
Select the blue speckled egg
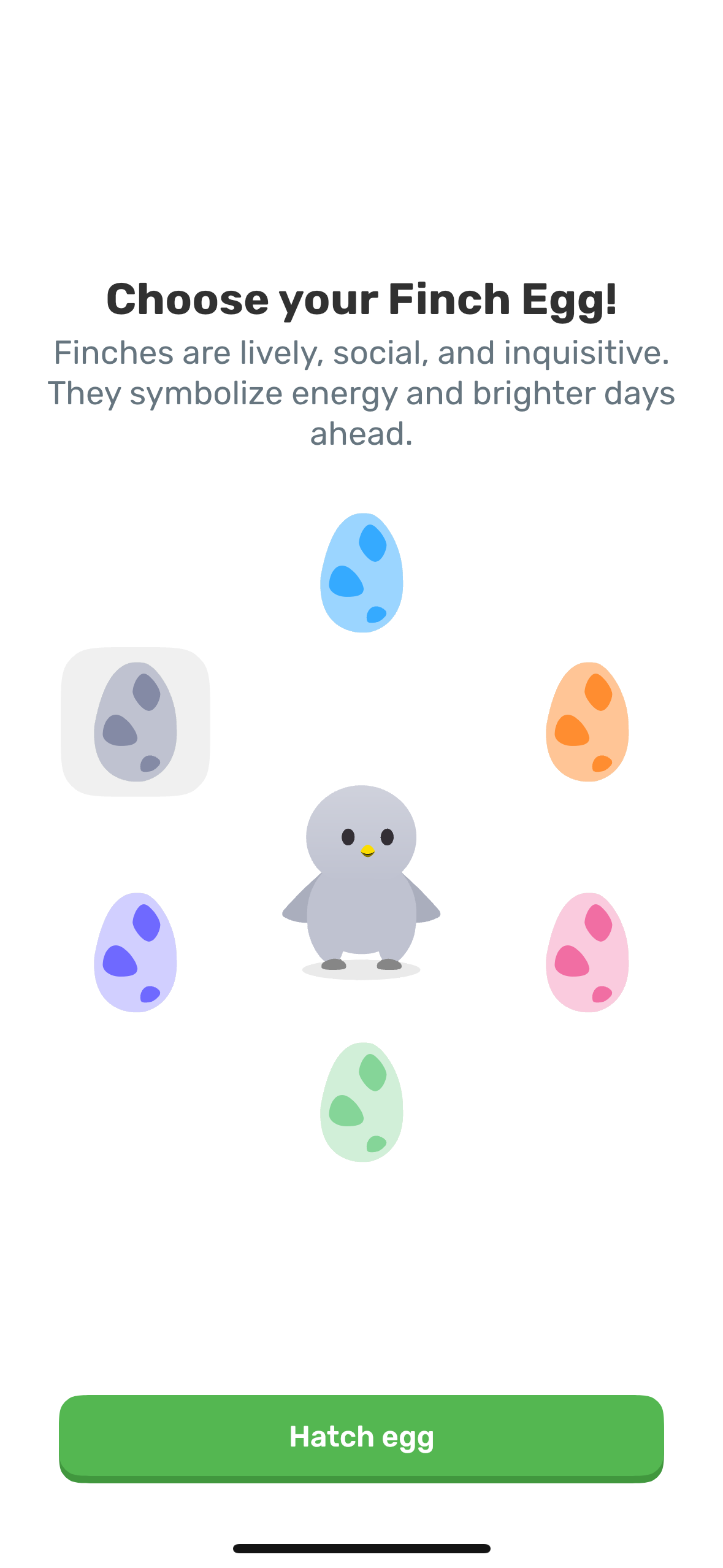tap(361, 574)
